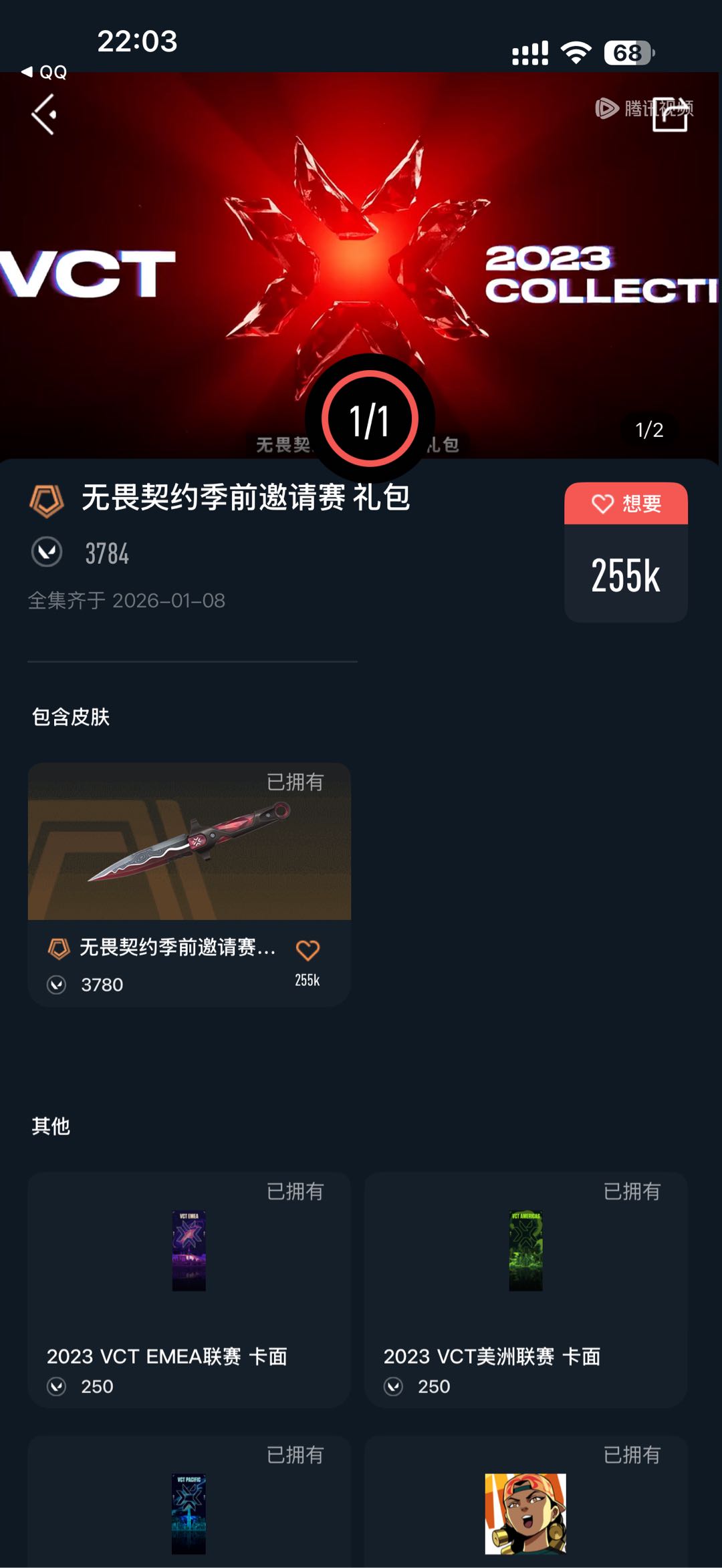The width and height of the screenshot is (722, 1568).
Task: Go back using the top-left arrow
Action: tap(44, 114)
